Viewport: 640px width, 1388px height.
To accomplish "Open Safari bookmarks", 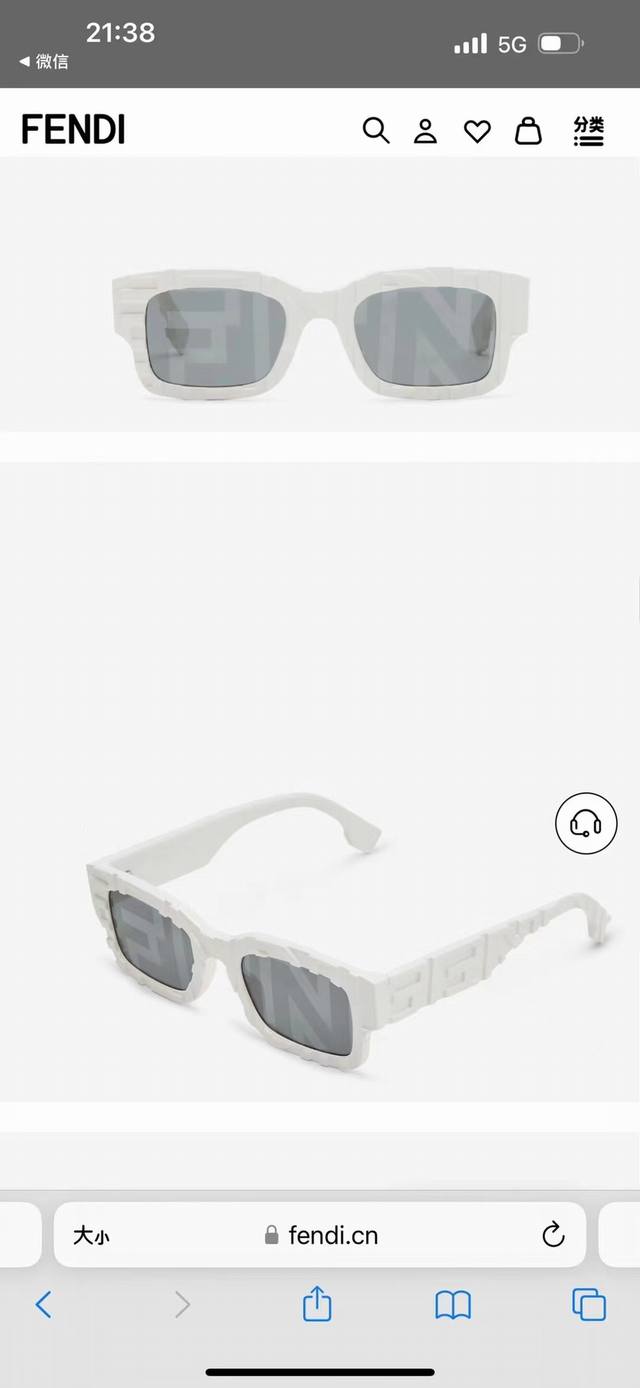I will coord(453,1304).
